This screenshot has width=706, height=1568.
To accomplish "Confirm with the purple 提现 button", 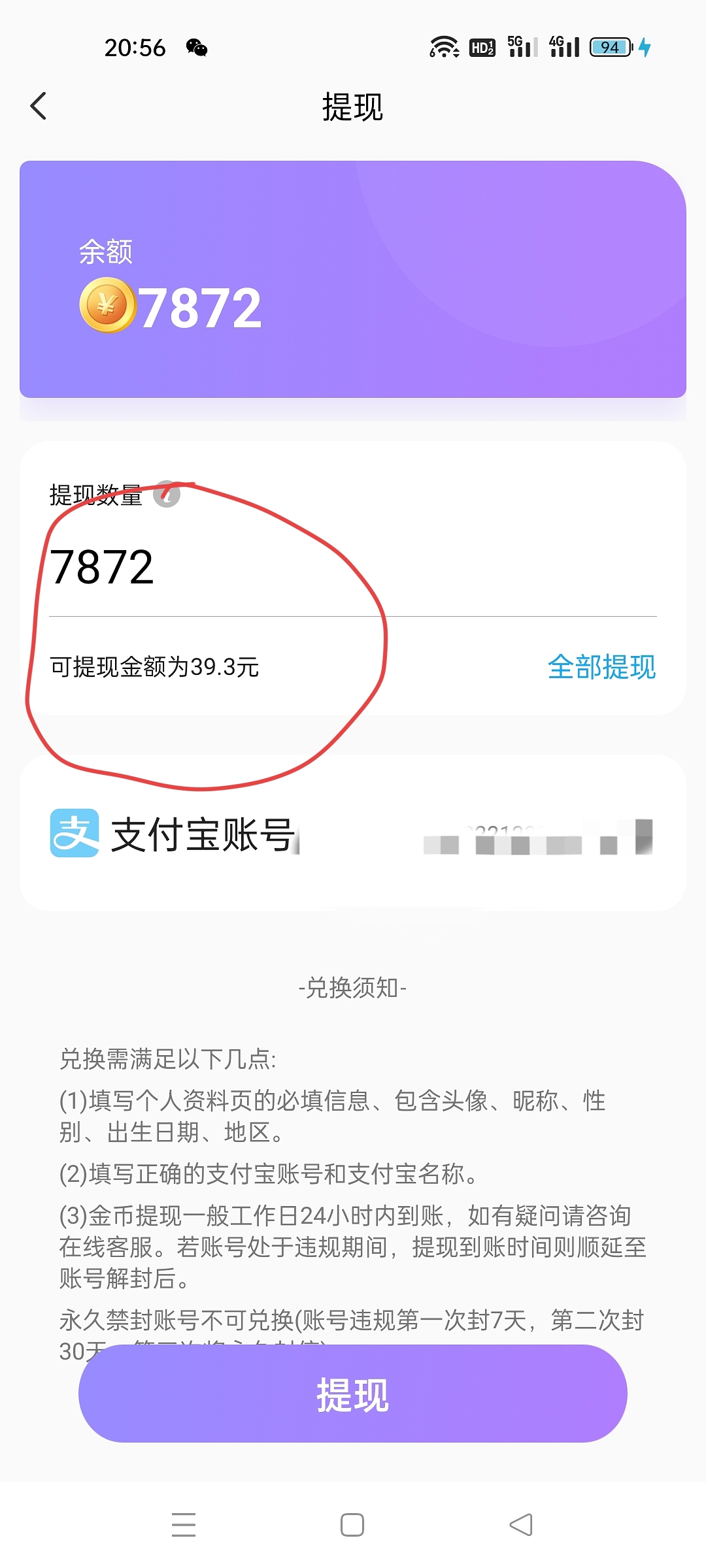I will [353, 1394].
